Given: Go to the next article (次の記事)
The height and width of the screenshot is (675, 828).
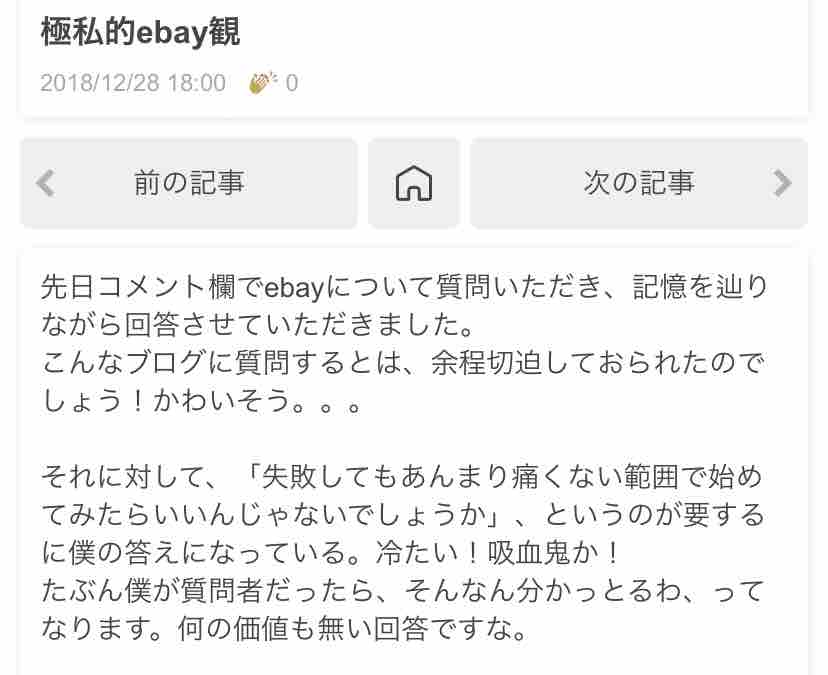Looking at the screenshot, I should pyautogui.click(x=638, y=183).
